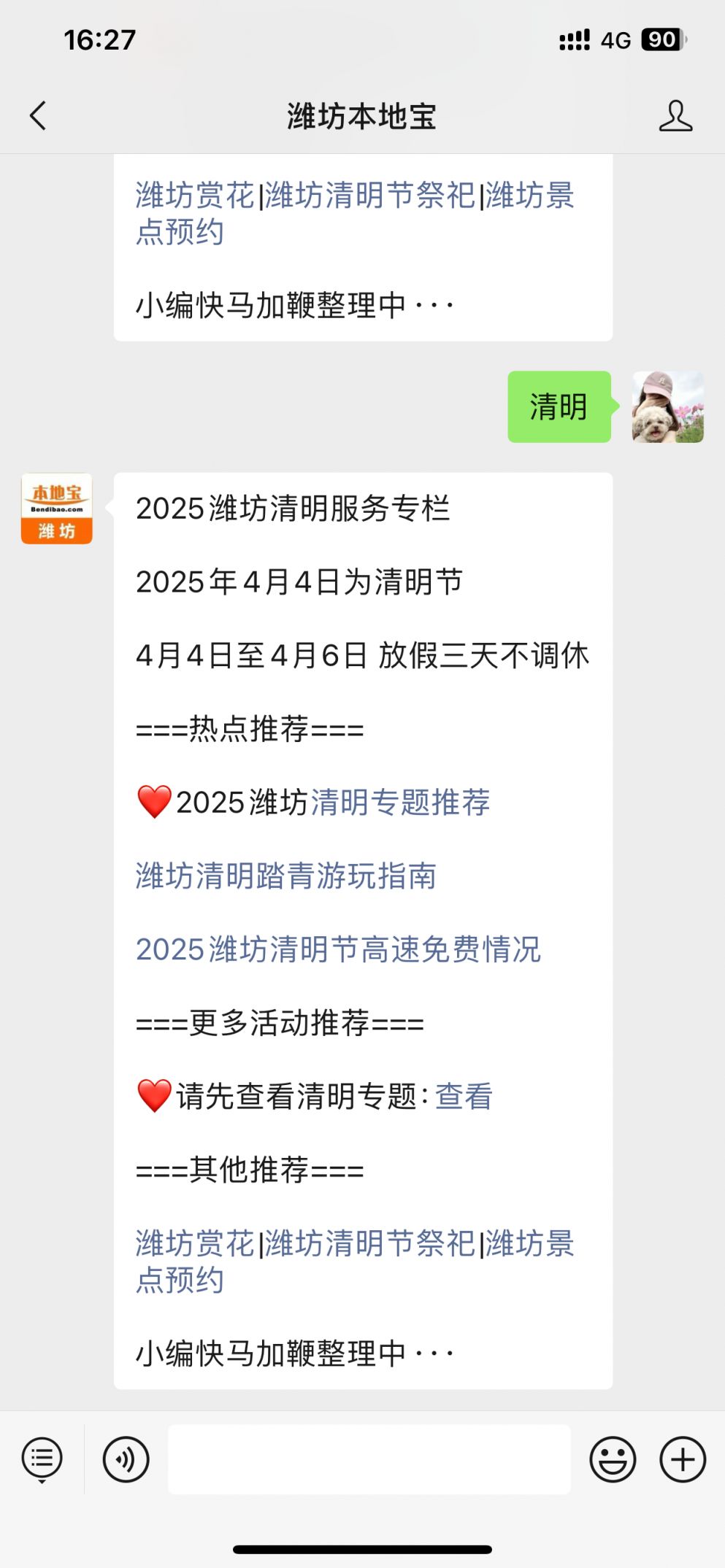This screenshot has height=1568, width=725.
Task: Tap my own profile avatar
Action: (x=667, y=406)
